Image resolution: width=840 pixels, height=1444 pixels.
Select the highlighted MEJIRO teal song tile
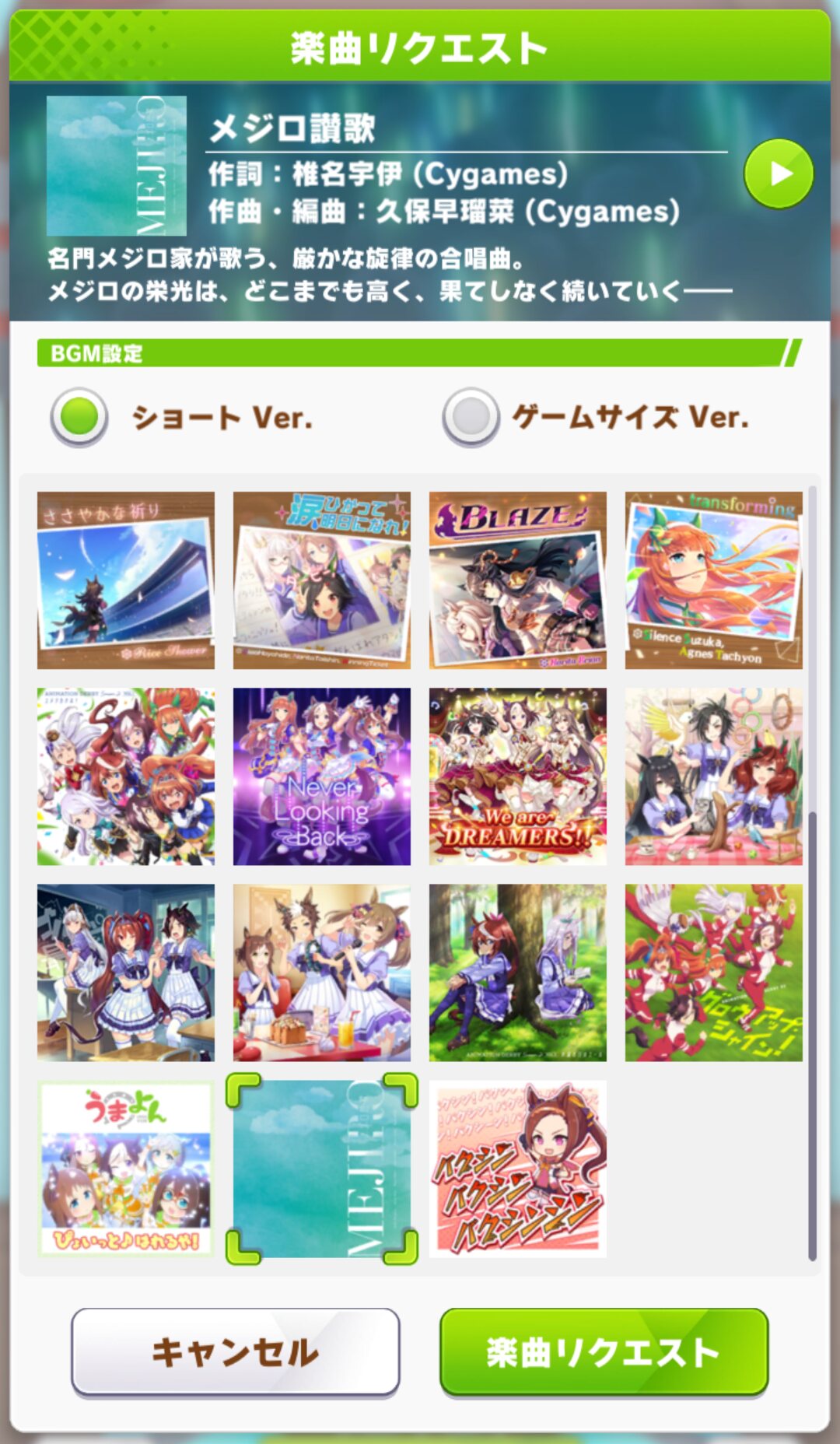point(322,1169)
